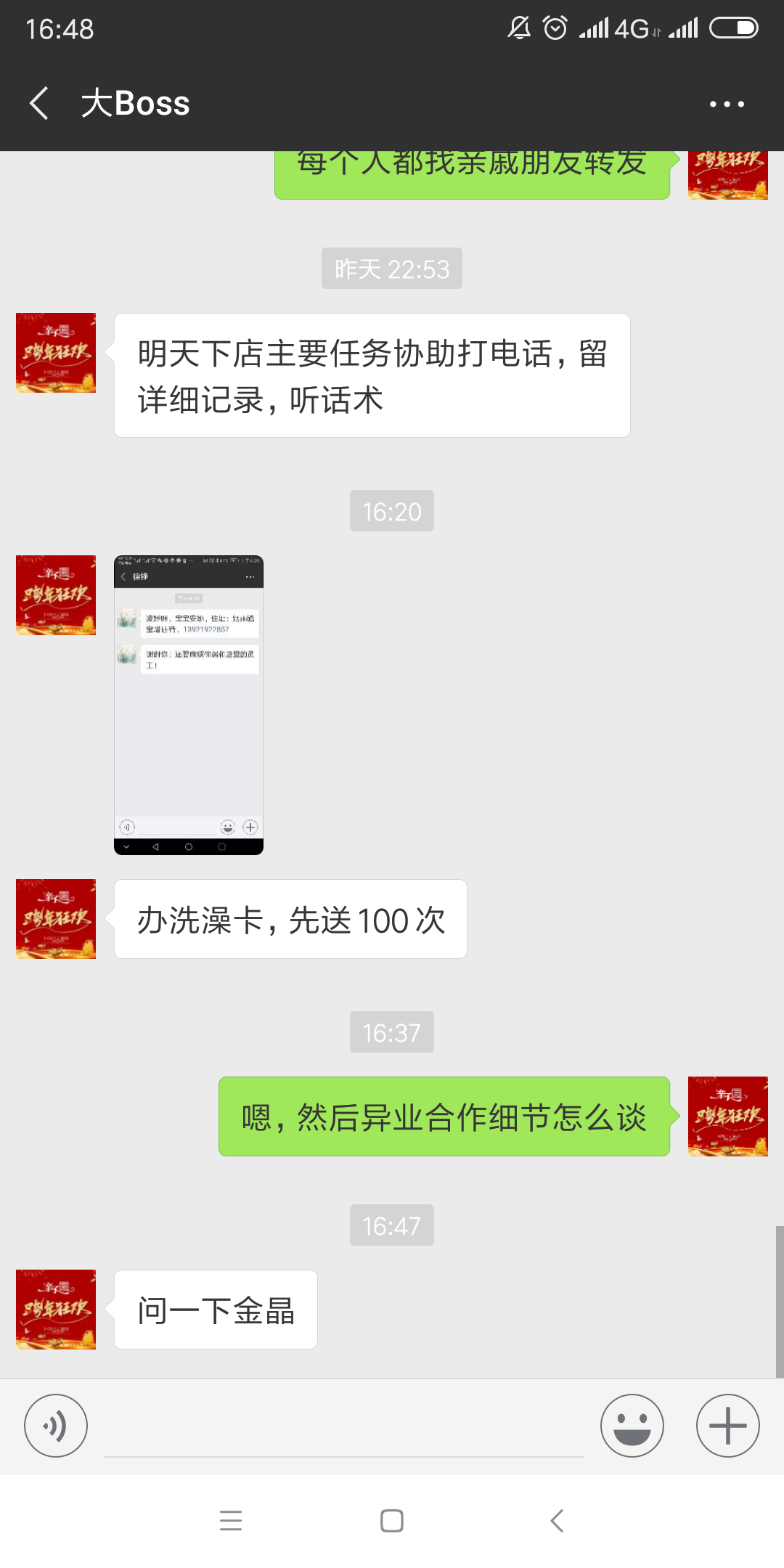Tap the system home button

[392, 1520]
